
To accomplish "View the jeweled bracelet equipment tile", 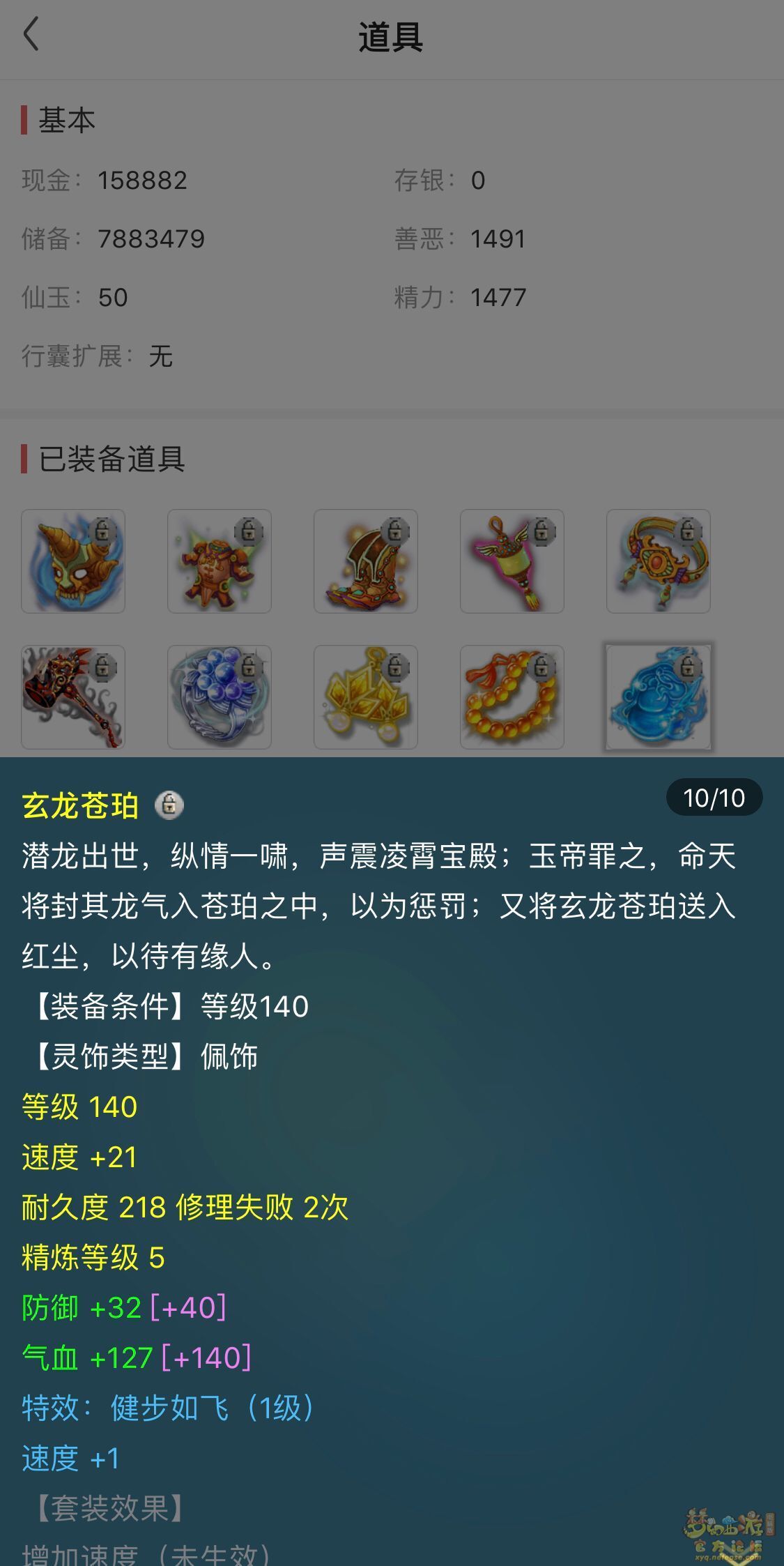I will coord(659,561).
